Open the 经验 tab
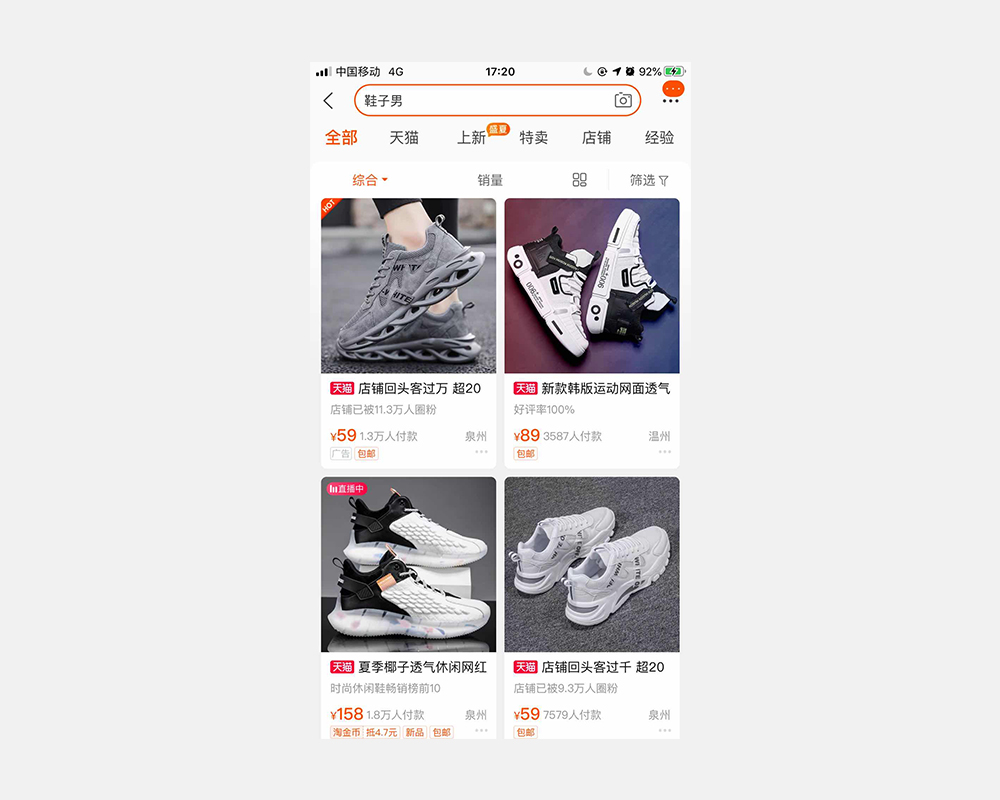 659,137
